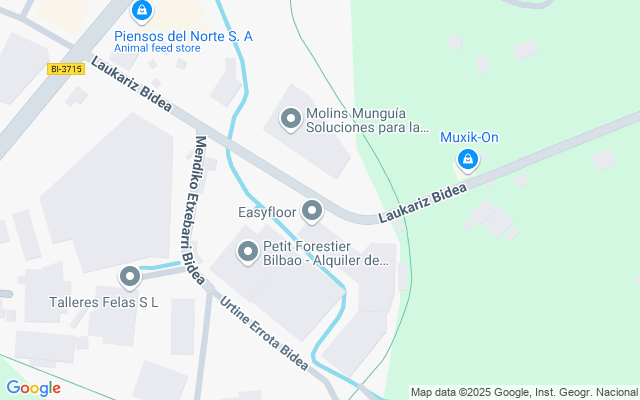Select the Molins Munguía Soluciones map pin
The image size is (640, 400).
291,120
